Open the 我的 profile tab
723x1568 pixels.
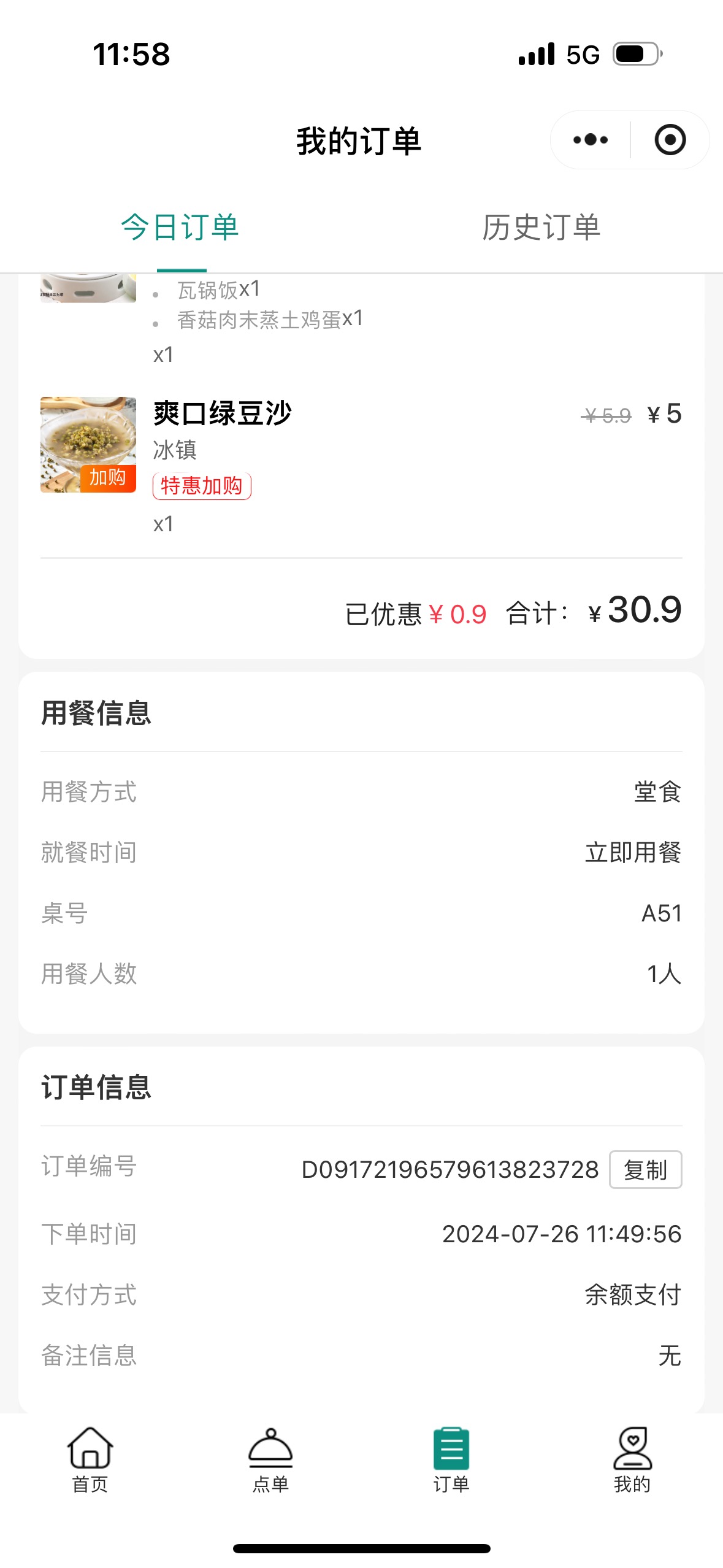632,1460
